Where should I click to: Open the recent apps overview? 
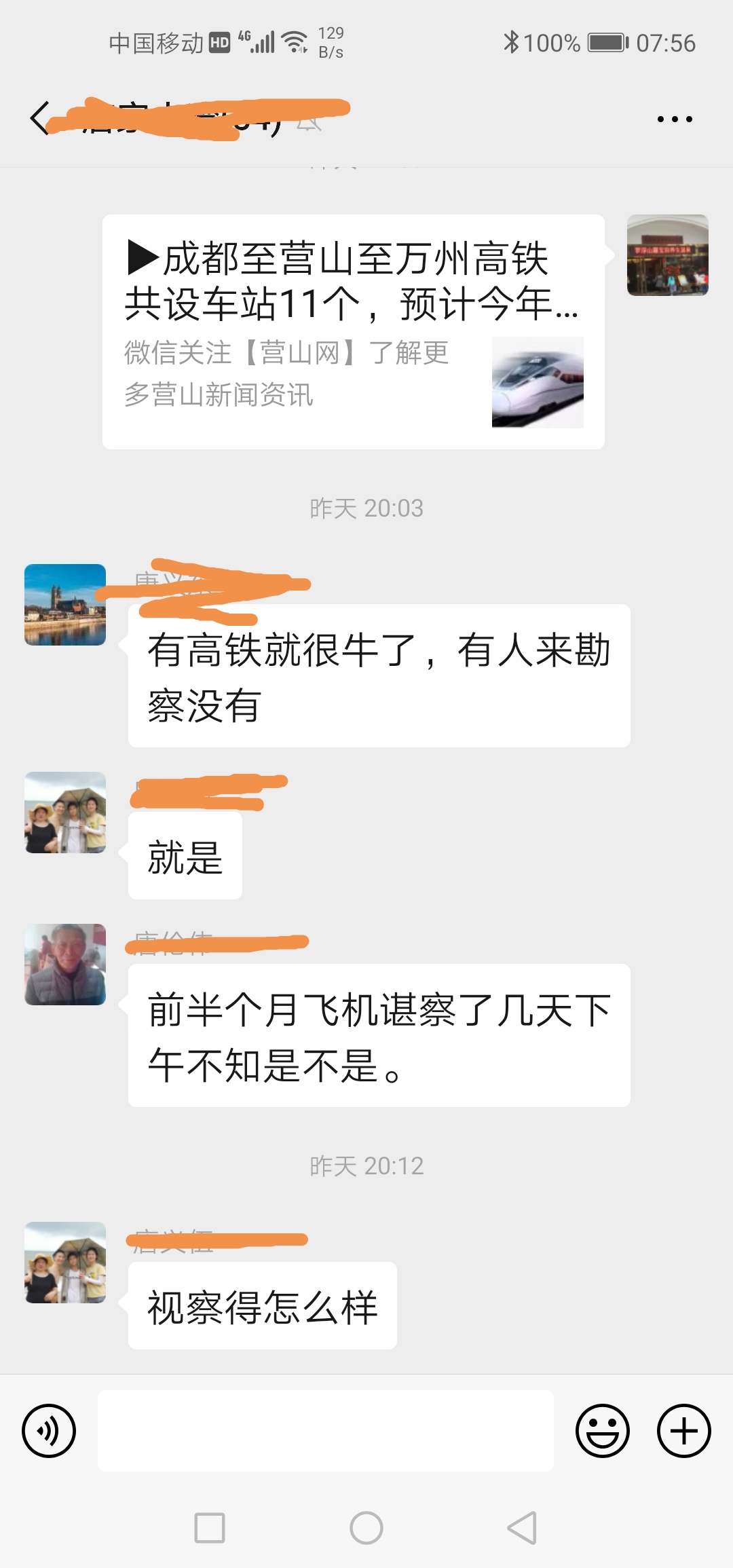pyautogui.click(x=210, y=1528)
